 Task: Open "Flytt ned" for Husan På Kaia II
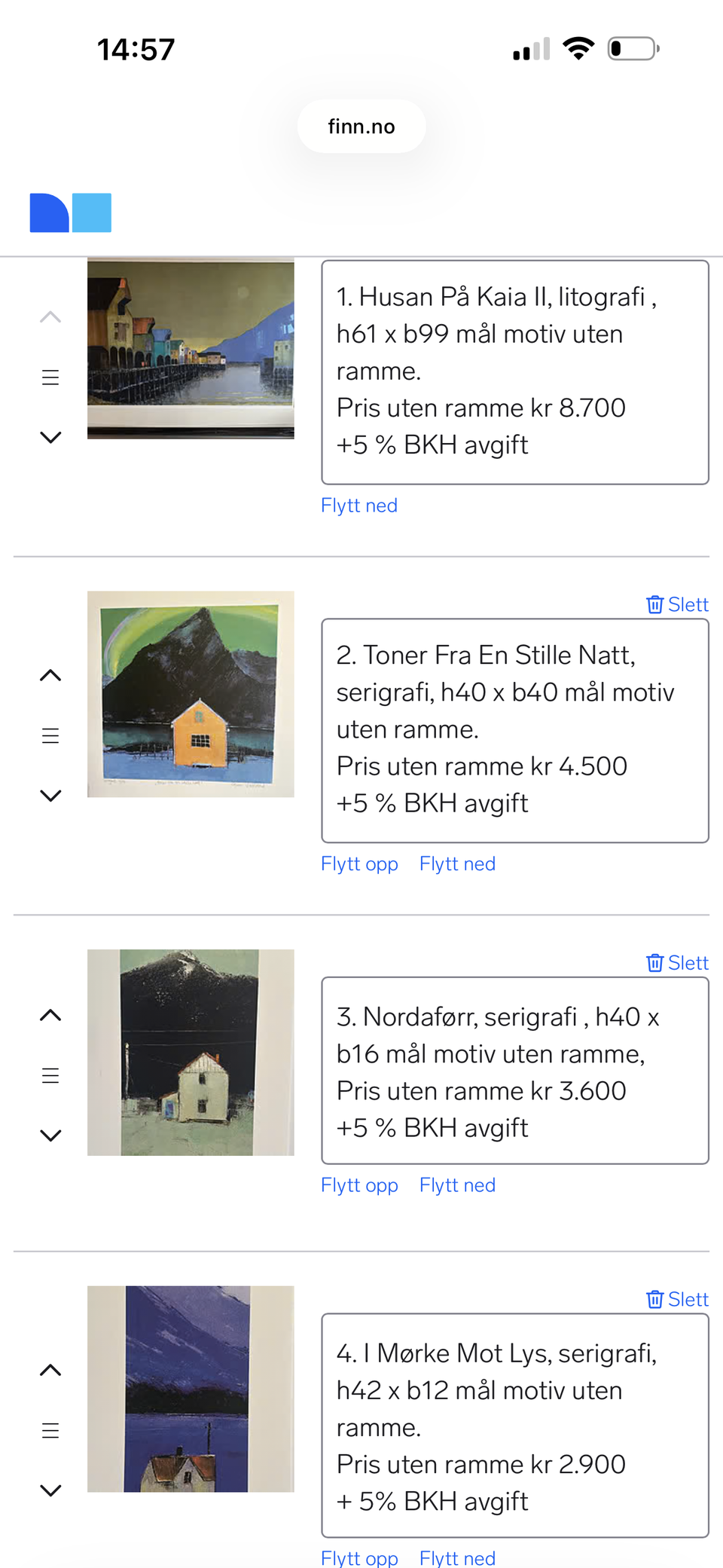[359, 504]
